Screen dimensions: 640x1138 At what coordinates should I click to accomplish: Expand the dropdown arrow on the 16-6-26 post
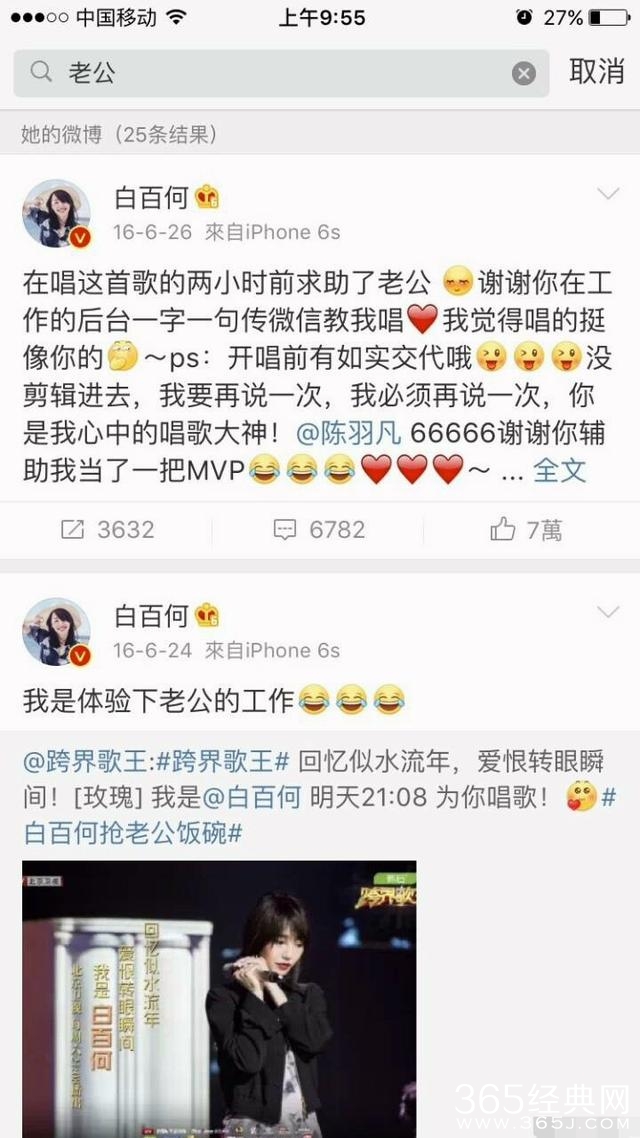click(x=608, y=194)
